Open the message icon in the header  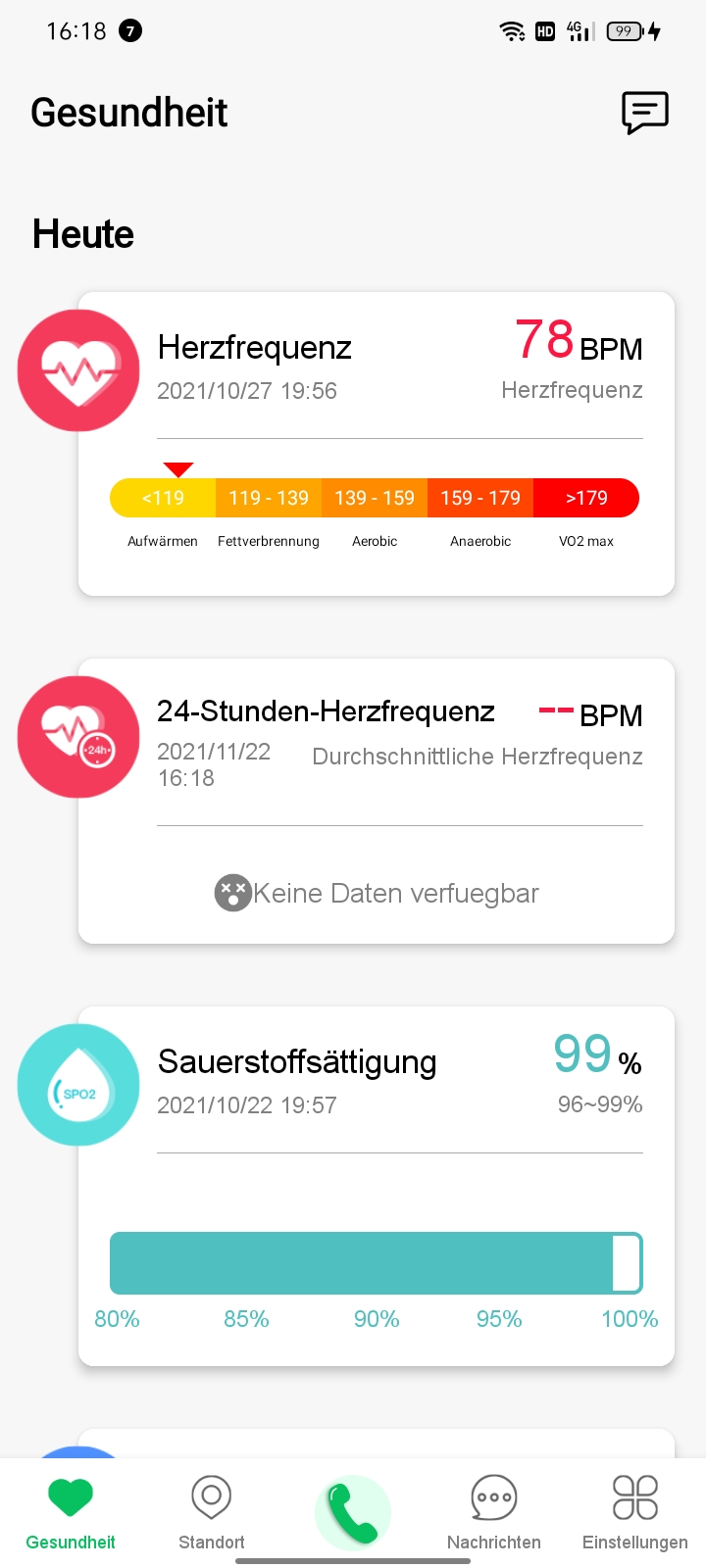pos(644,113)
